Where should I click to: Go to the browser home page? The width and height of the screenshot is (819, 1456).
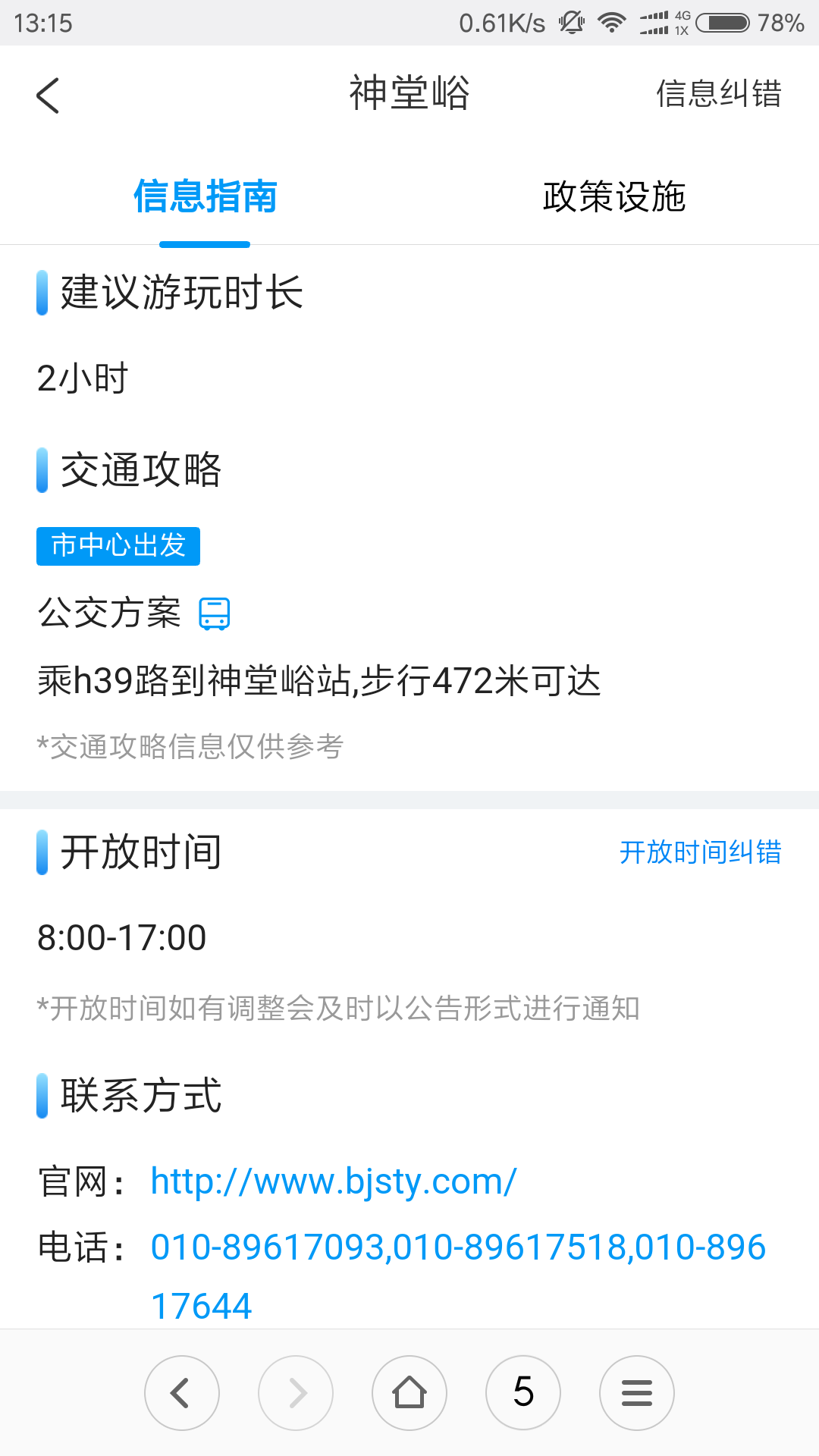[409, 1393]
